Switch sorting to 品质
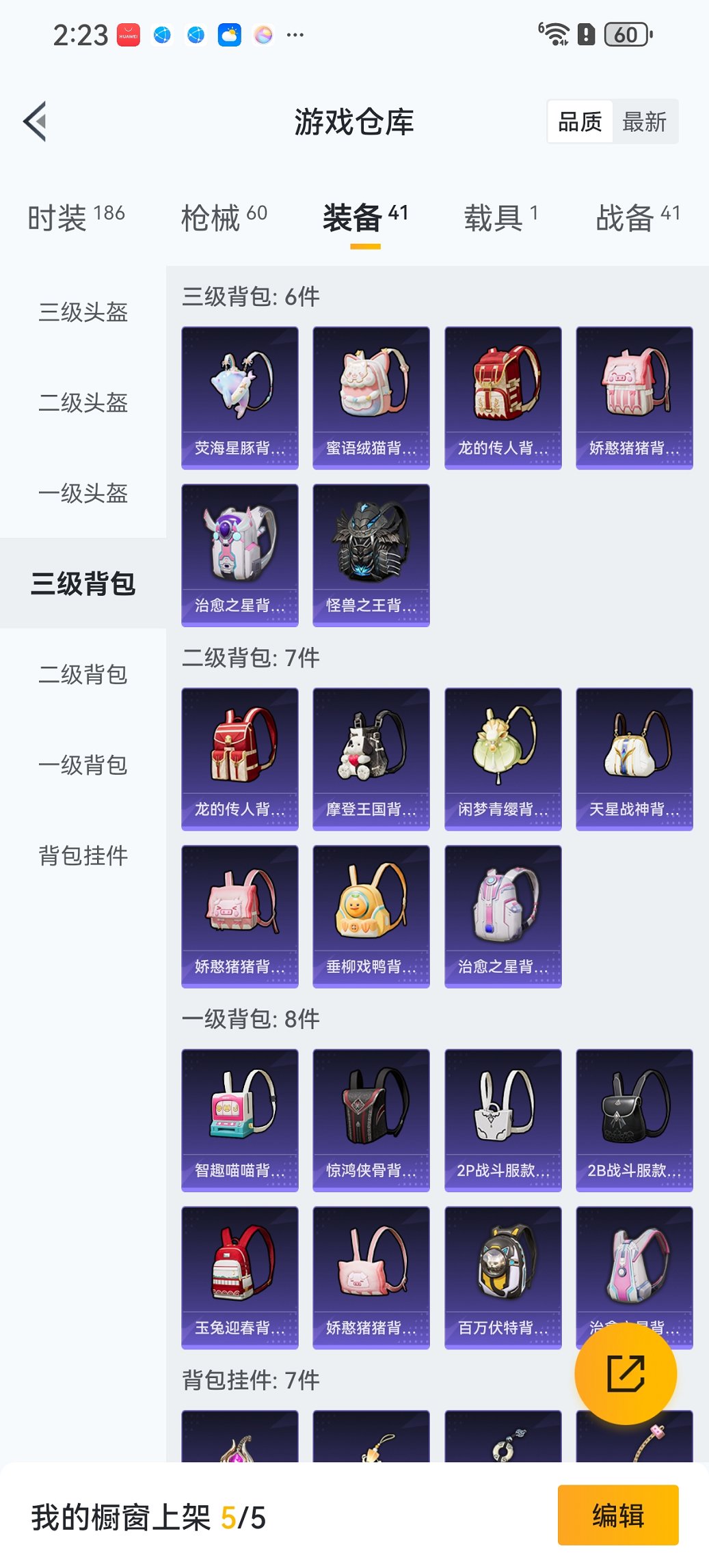The height and width of the screenshot is (1568, 709). tap(580, 121)
